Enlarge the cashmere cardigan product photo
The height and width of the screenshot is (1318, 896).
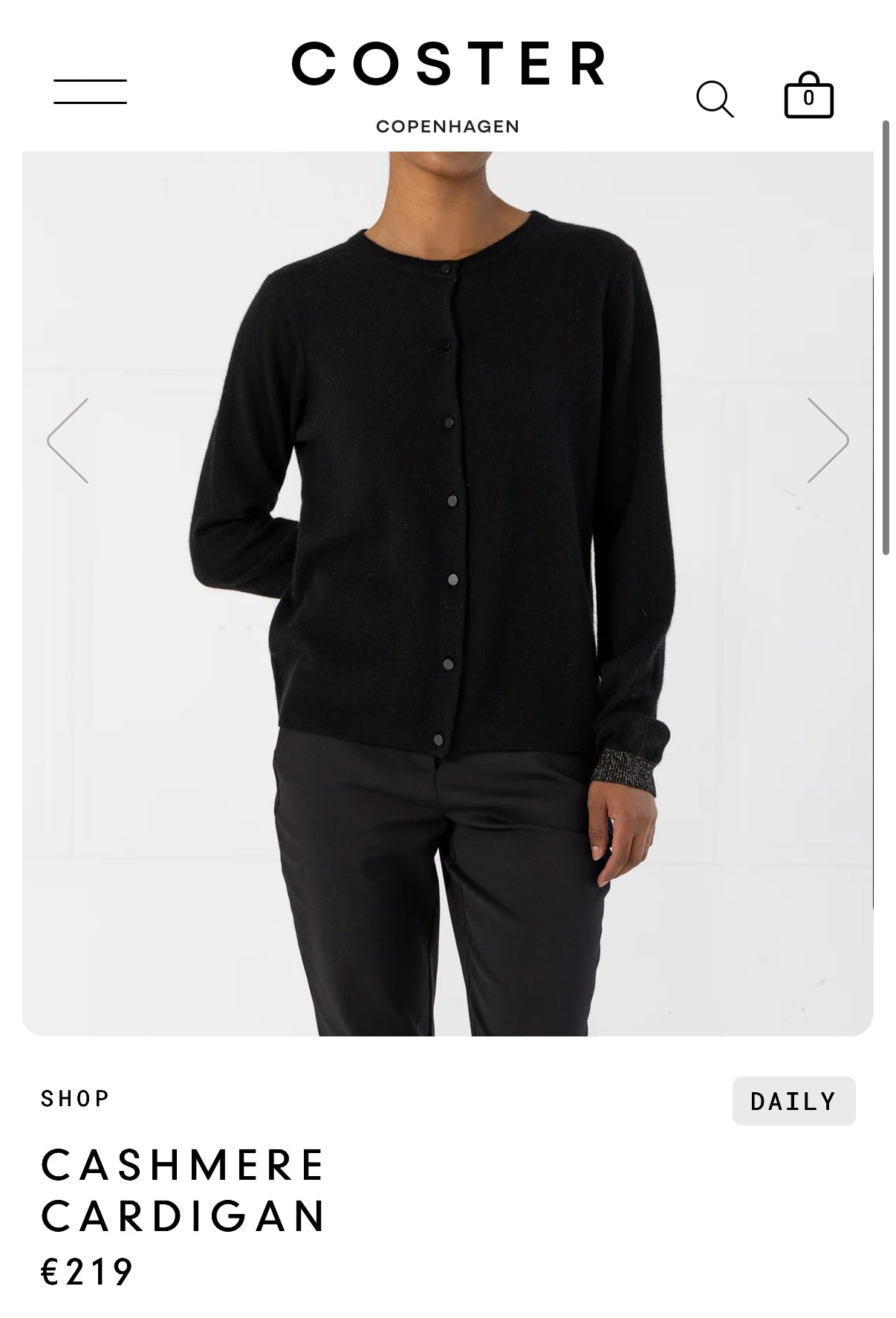(447, 594)
